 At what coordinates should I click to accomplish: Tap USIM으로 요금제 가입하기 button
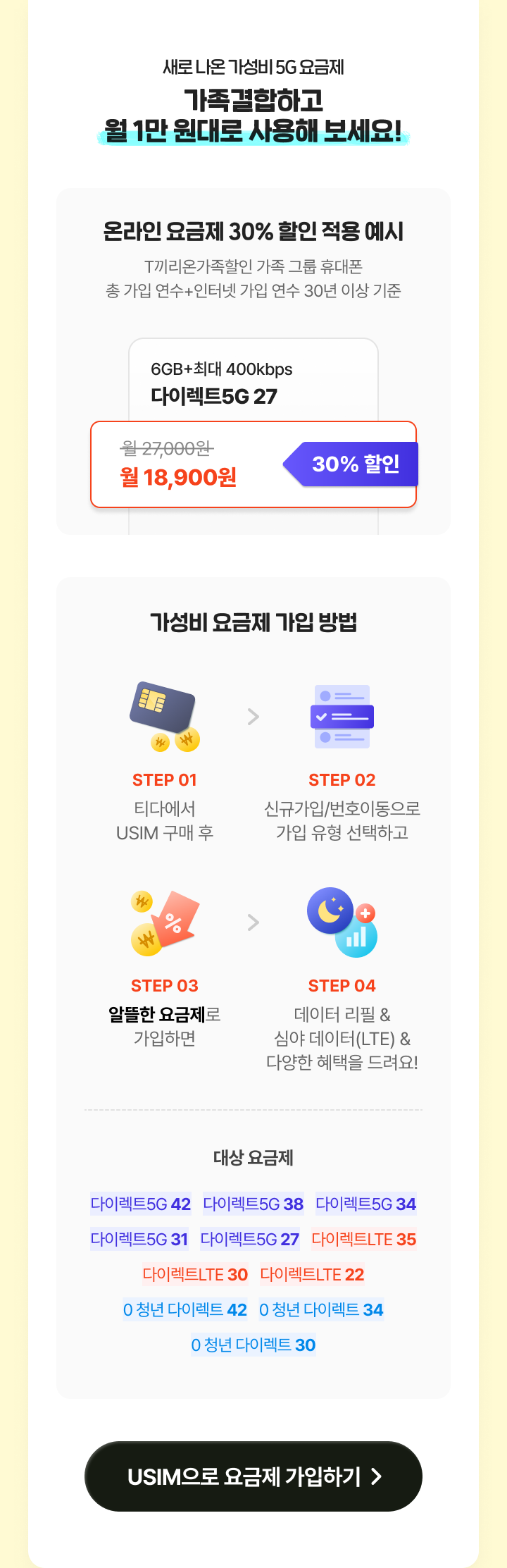click(254, 1476)
